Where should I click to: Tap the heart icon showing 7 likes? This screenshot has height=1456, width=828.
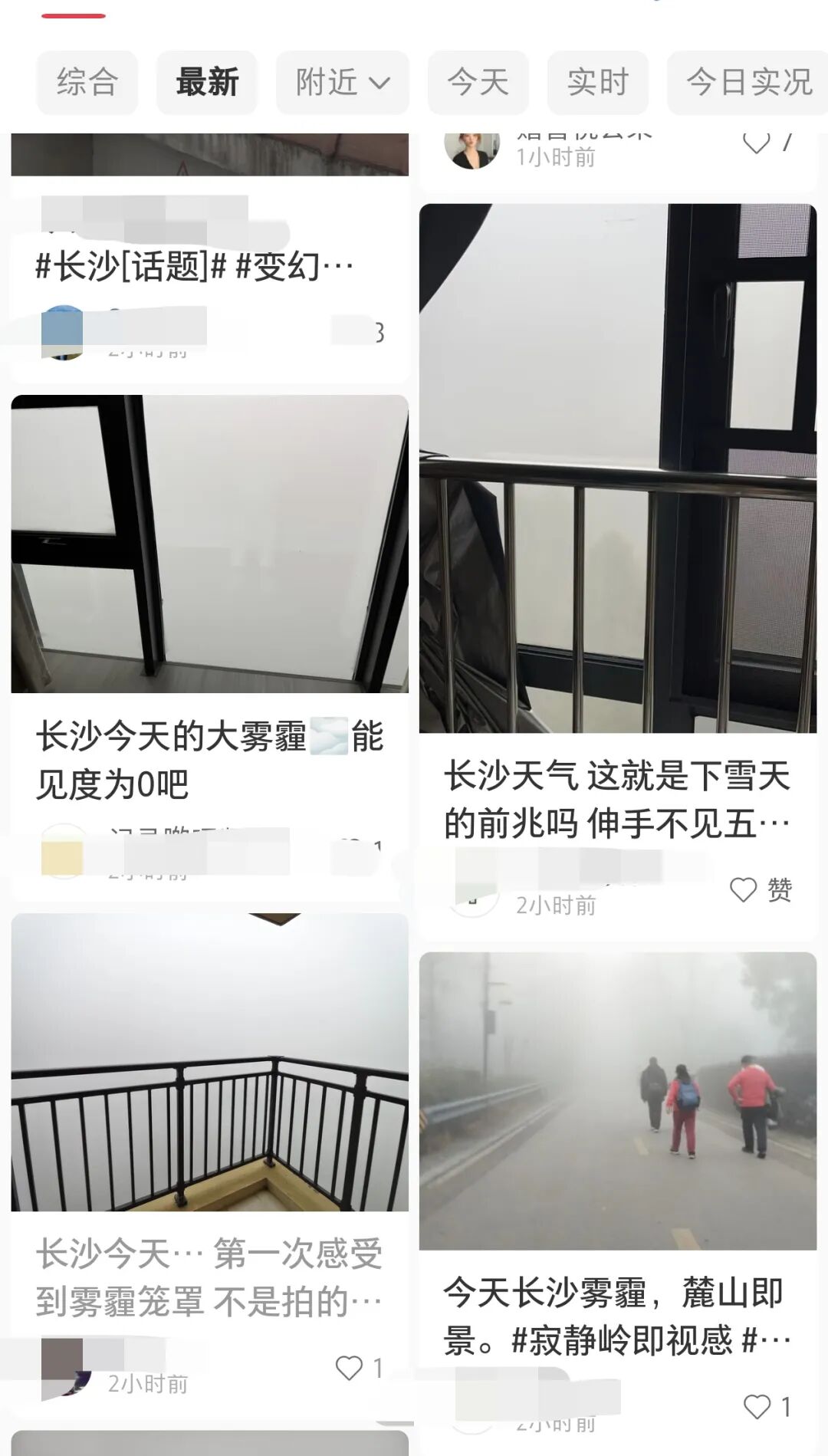[755, 142]
